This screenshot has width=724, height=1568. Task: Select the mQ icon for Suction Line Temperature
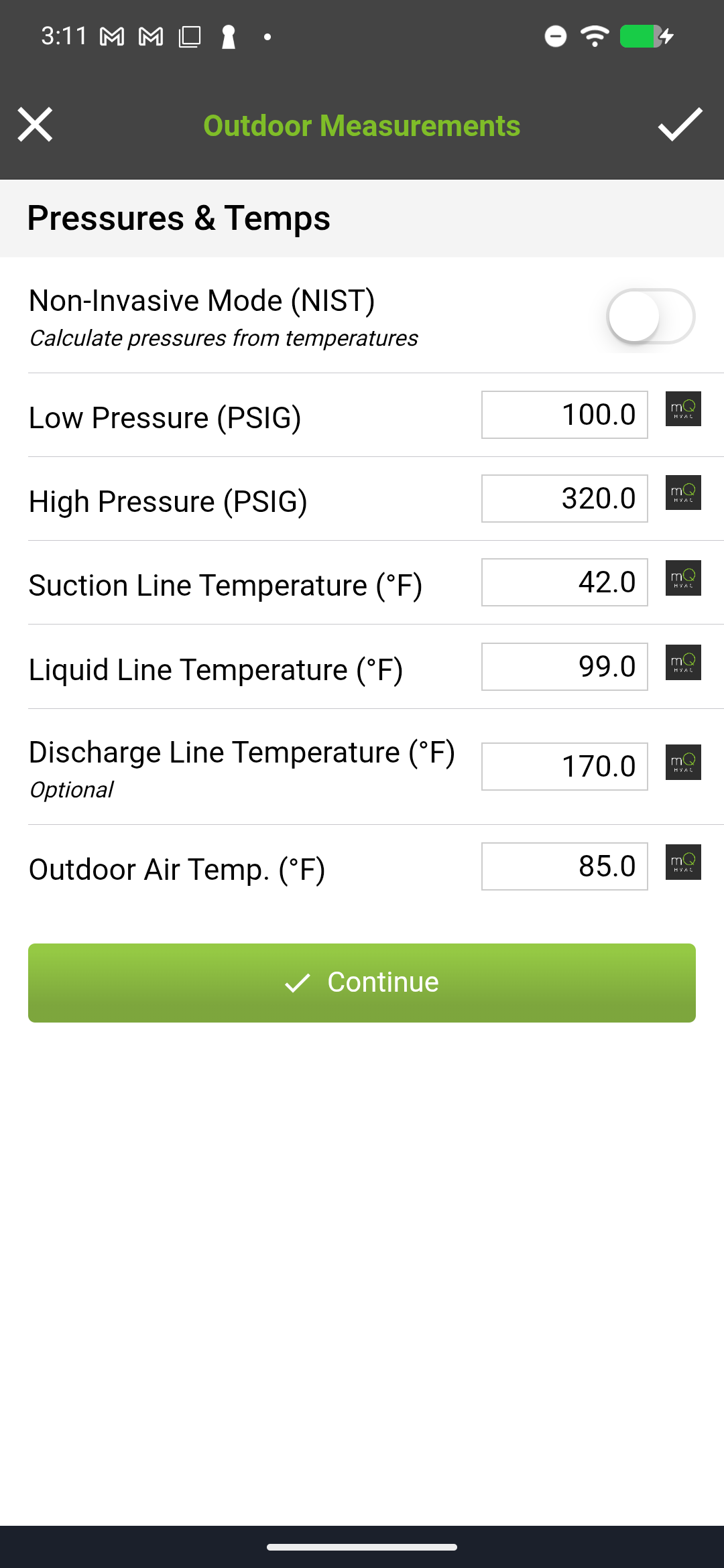(682, 578)
